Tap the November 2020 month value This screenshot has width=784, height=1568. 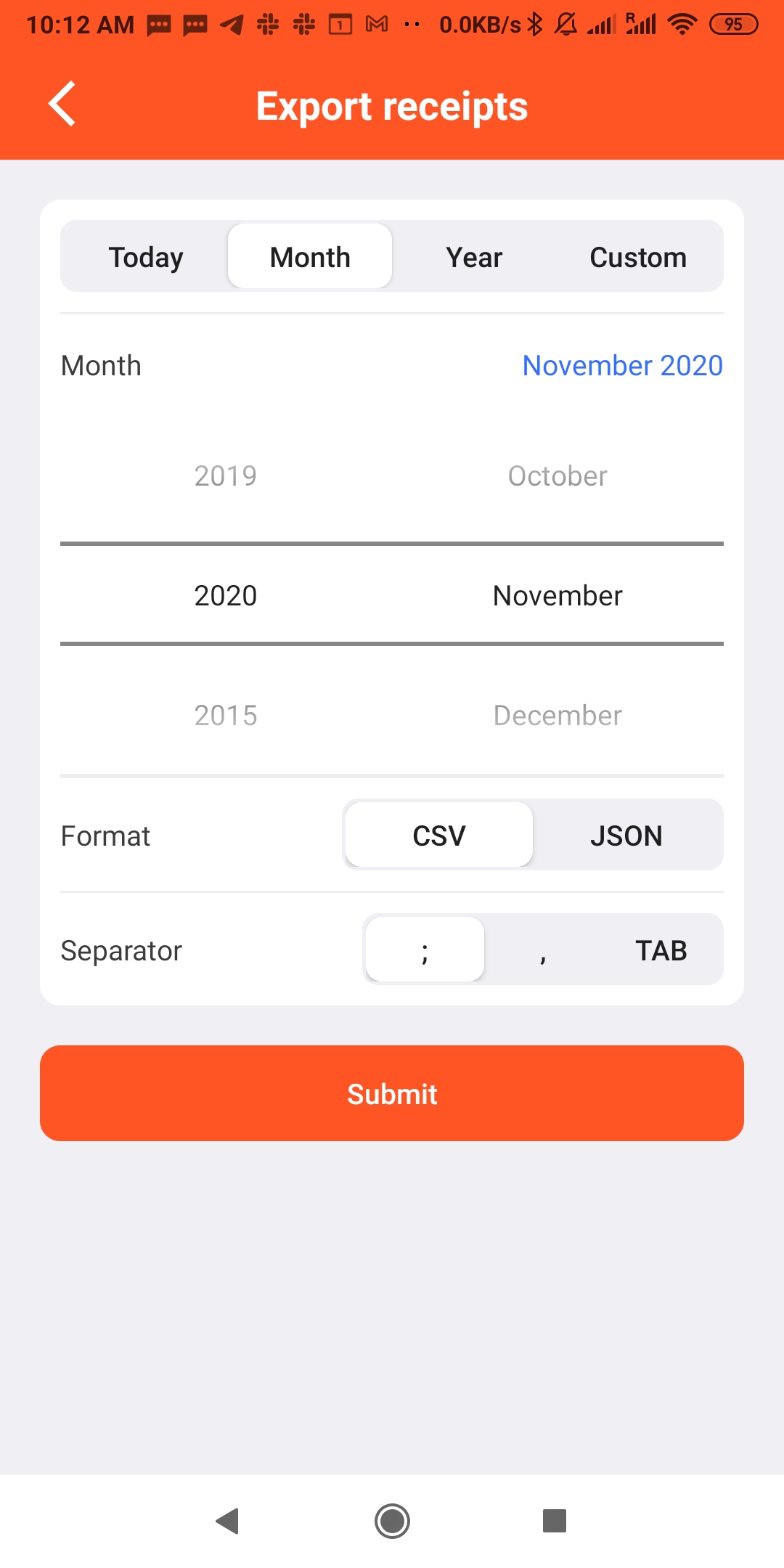point(623,365)
